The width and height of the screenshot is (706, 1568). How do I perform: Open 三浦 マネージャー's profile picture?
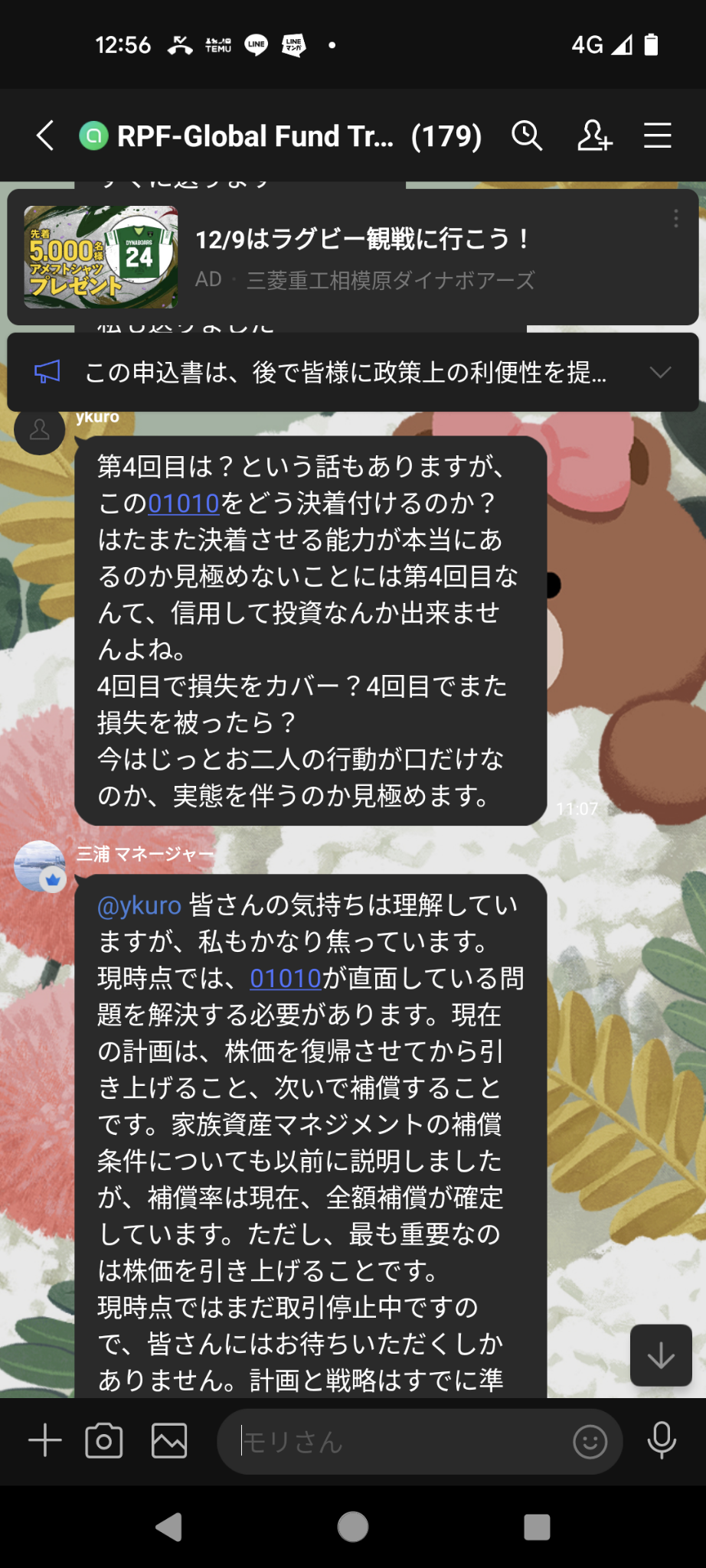pyautogui.click(x=40, y=866)
